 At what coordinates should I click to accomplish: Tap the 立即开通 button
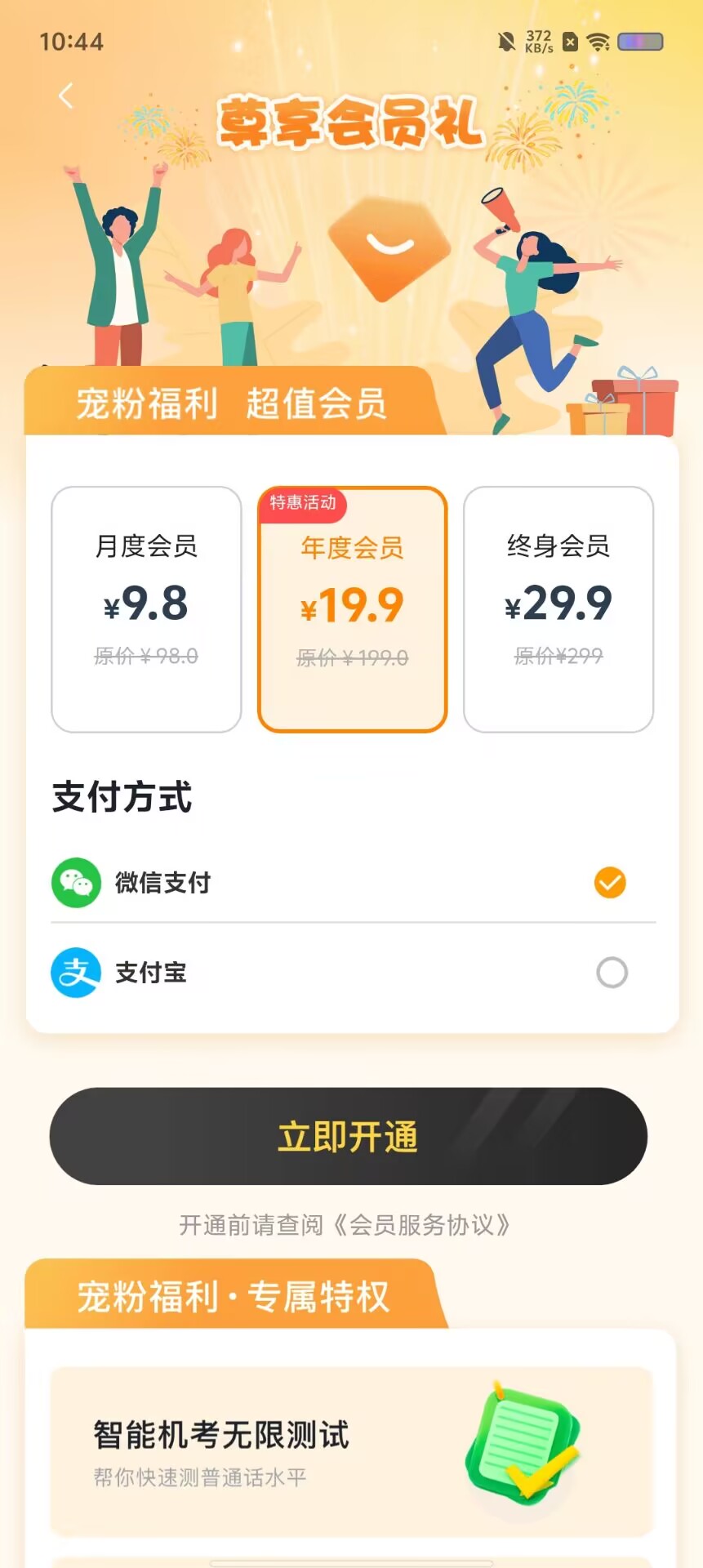tap(349, 1136)
